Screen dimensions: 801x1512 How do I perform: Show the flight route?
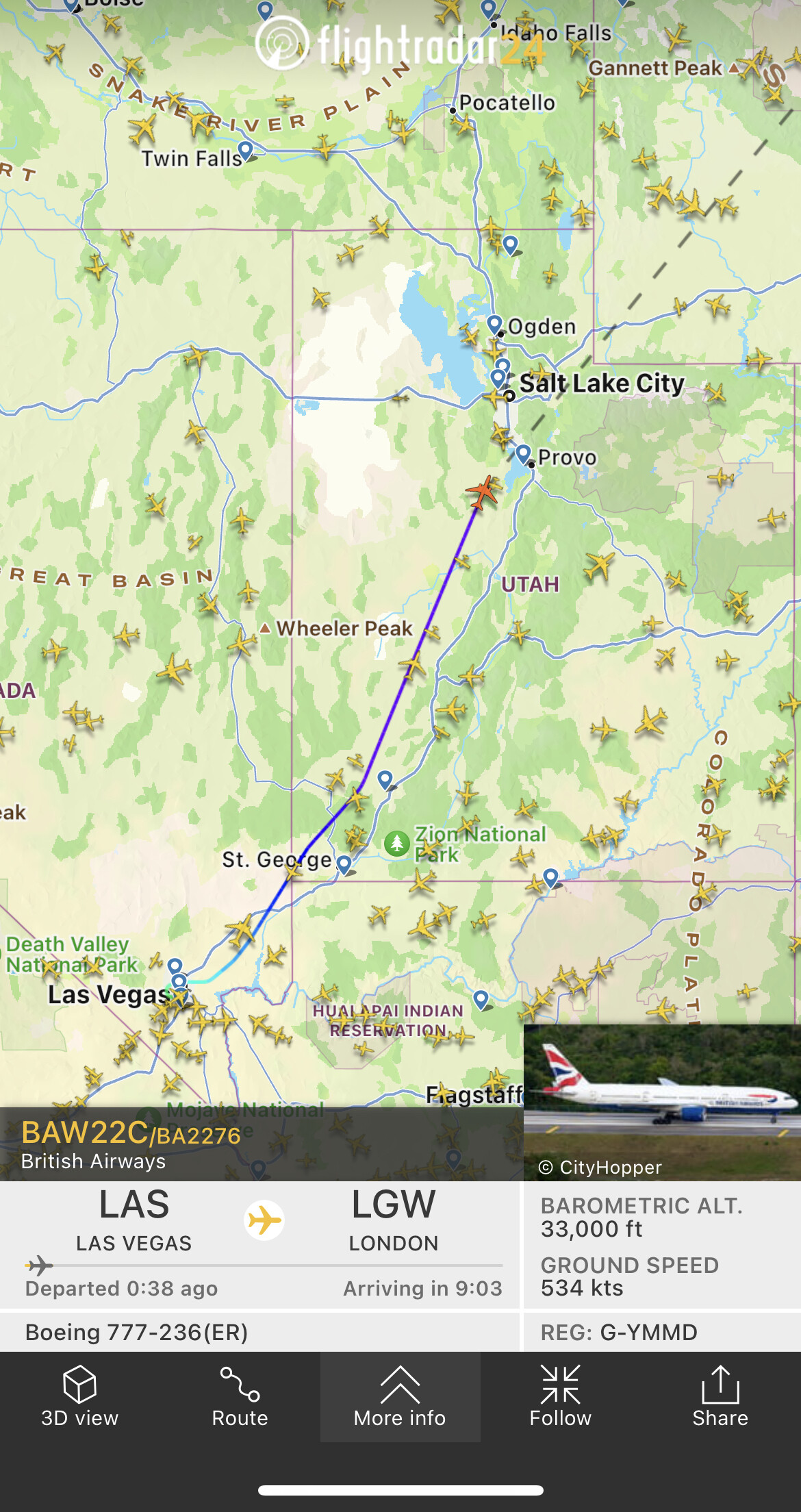(x=240, y=1397)
